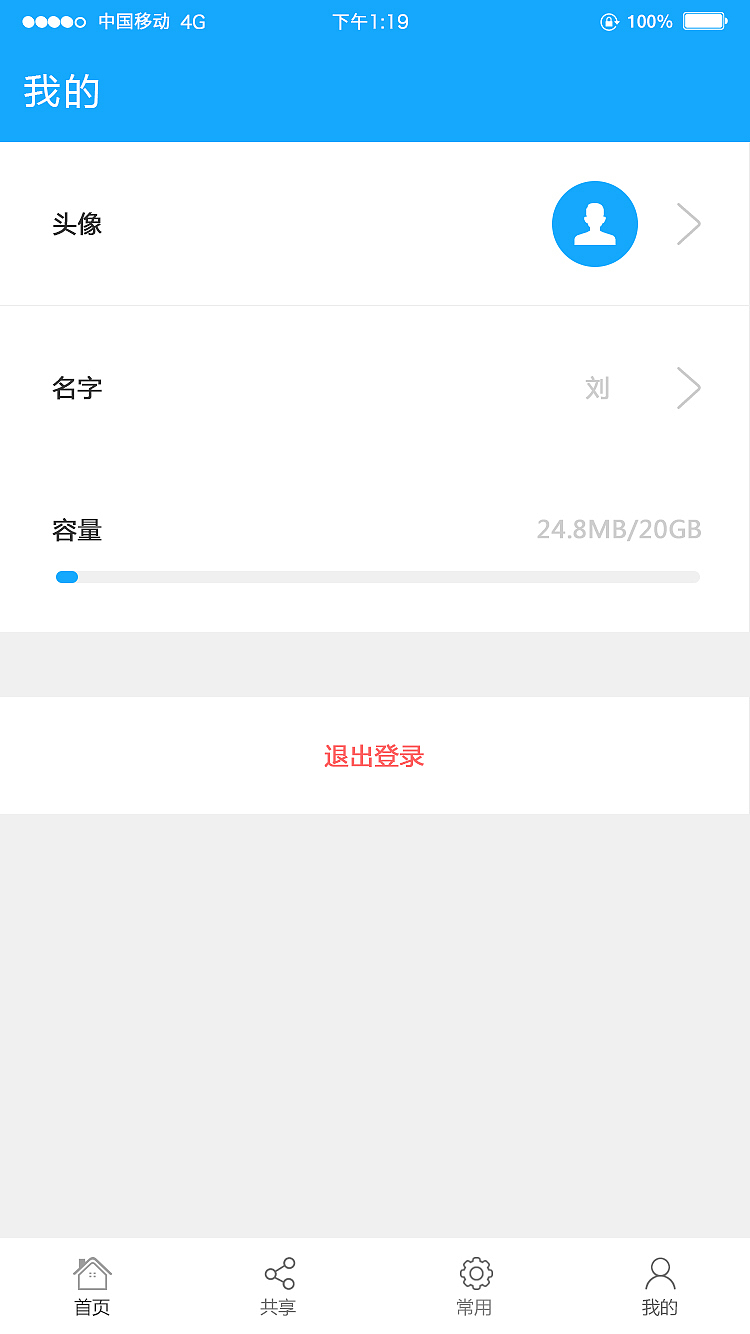Open the 名字 row chevron
This screenshot has width=750, height=1334.
coord(688,388)
